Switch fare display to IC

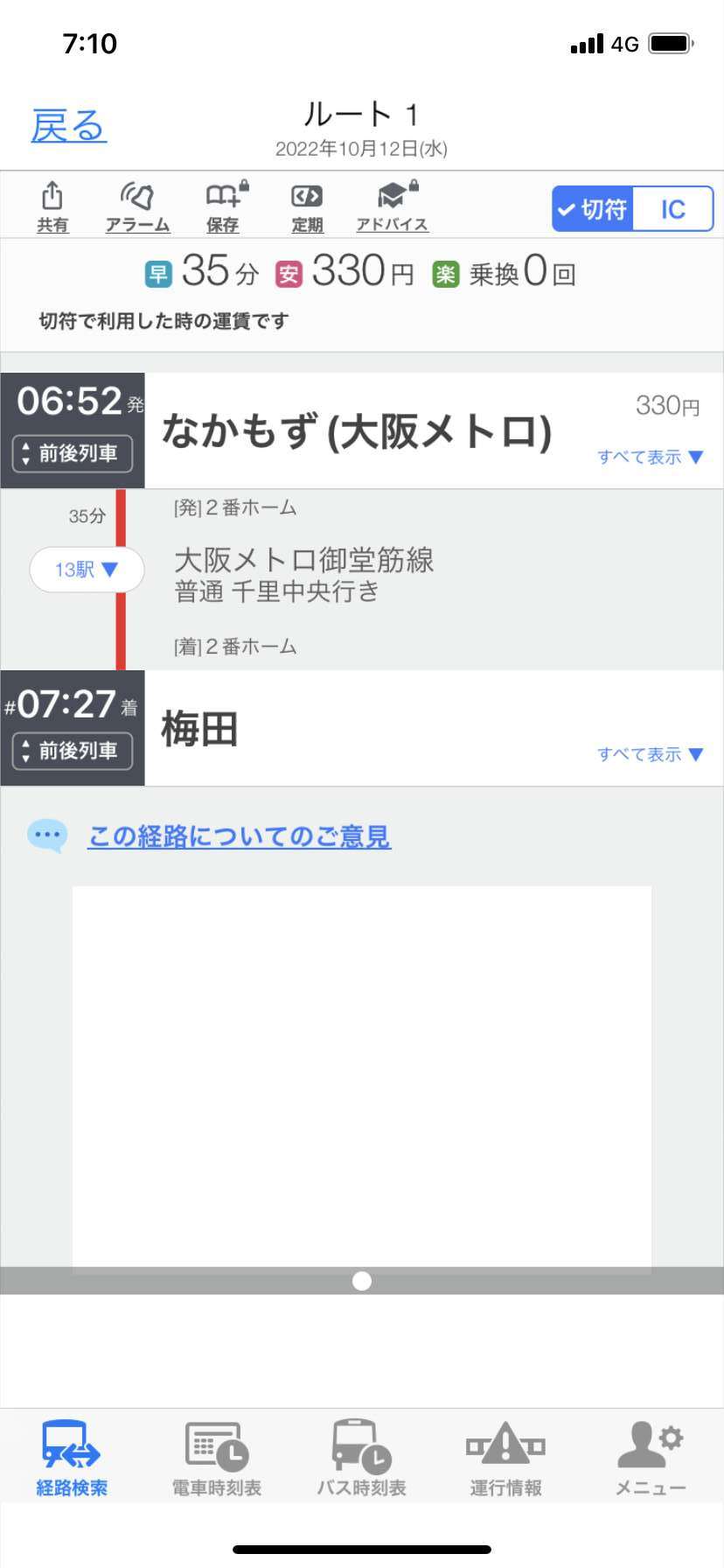tap(672, 209)
